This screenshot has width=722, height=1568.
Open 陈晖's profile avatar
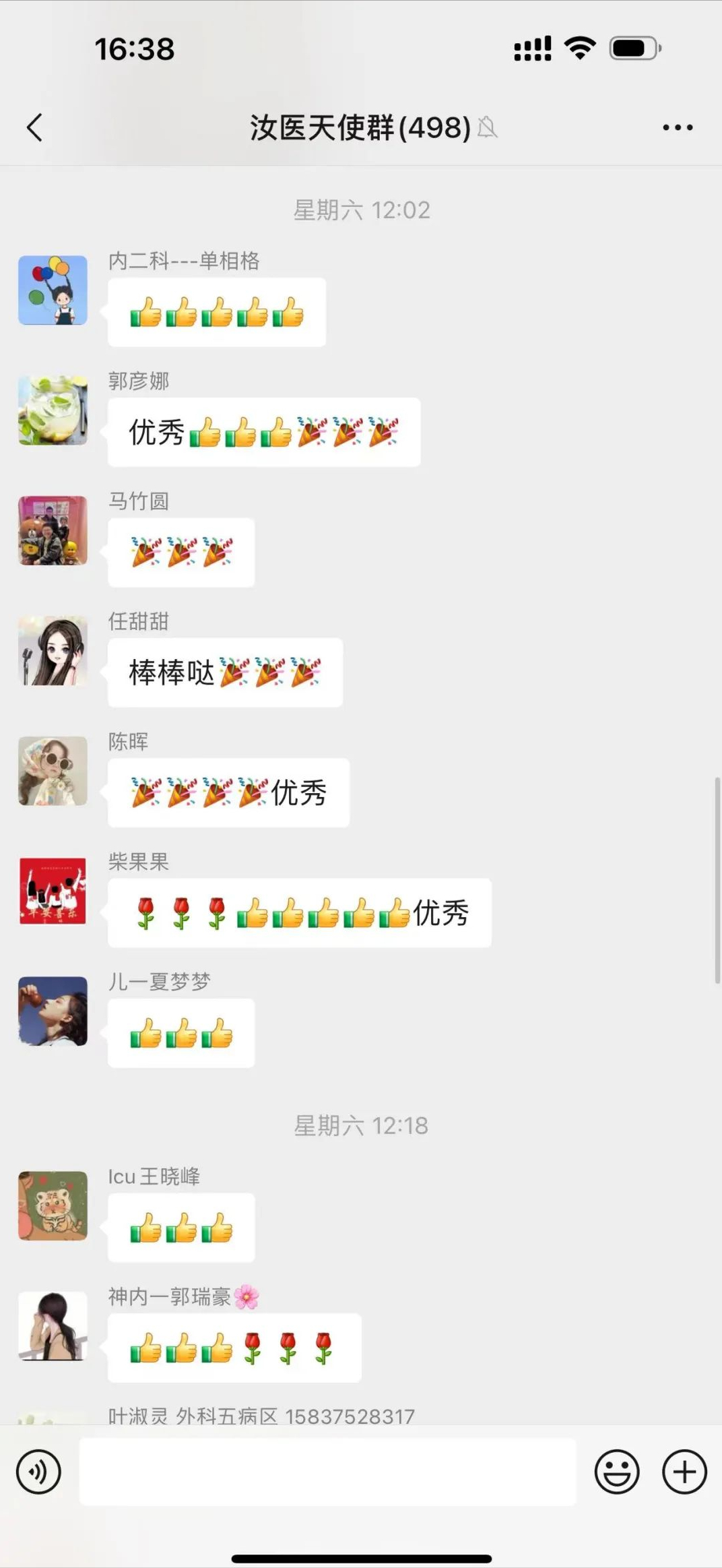pyautogui.click(x=53, y=771)
